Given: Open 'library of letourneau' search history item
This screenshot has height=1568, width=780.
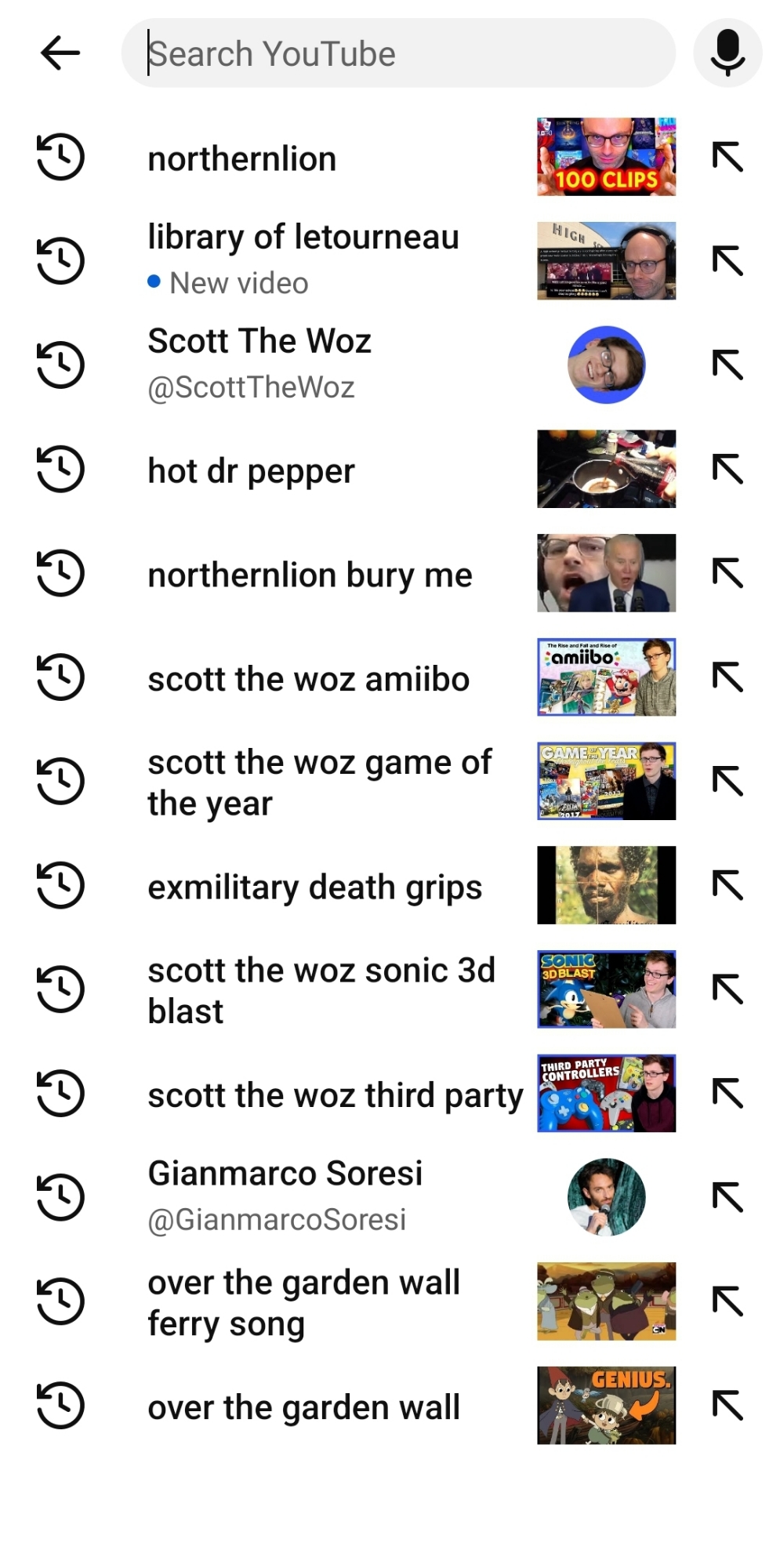Looking at the screenshot, I should pos(303,238).
